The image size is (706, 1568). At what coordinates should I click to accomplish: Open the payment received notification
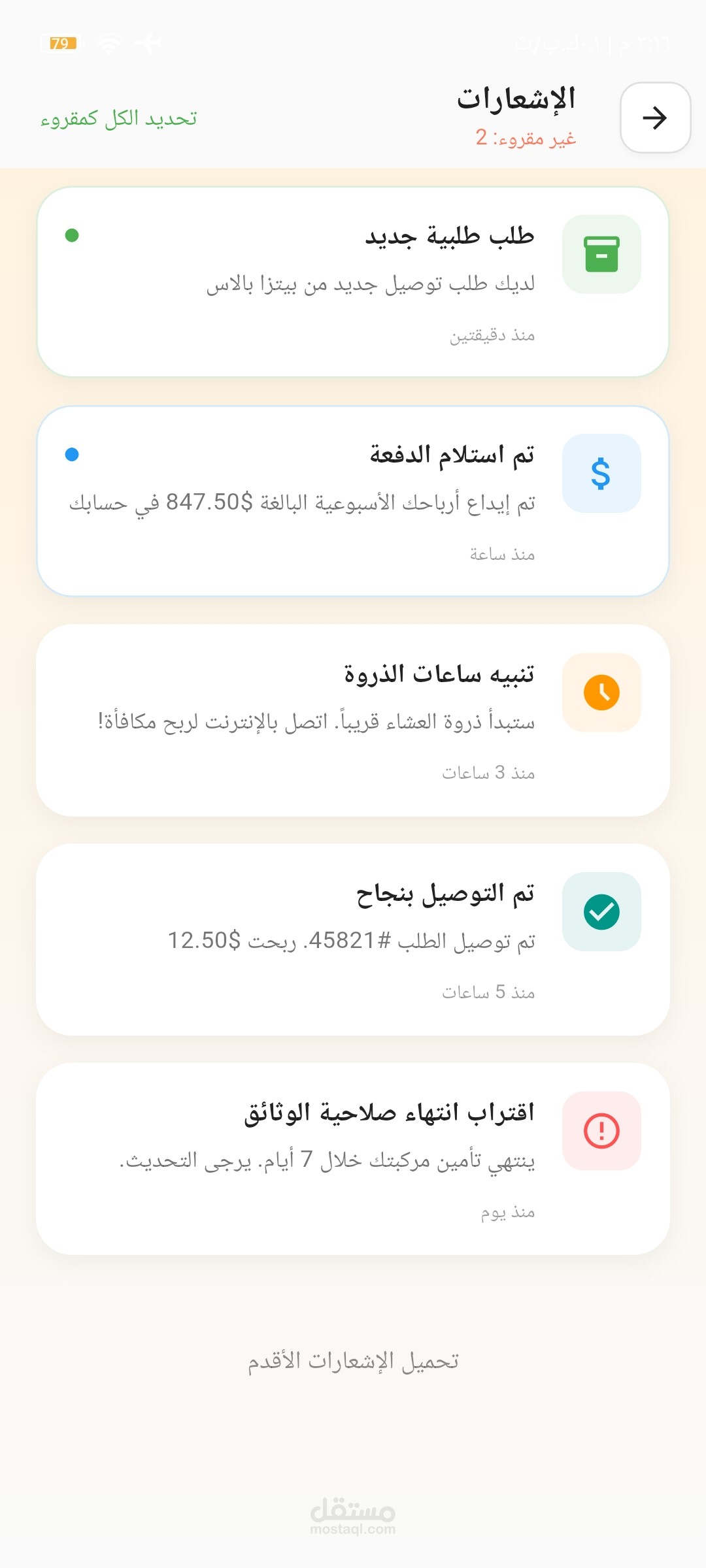tap(353, 501)
